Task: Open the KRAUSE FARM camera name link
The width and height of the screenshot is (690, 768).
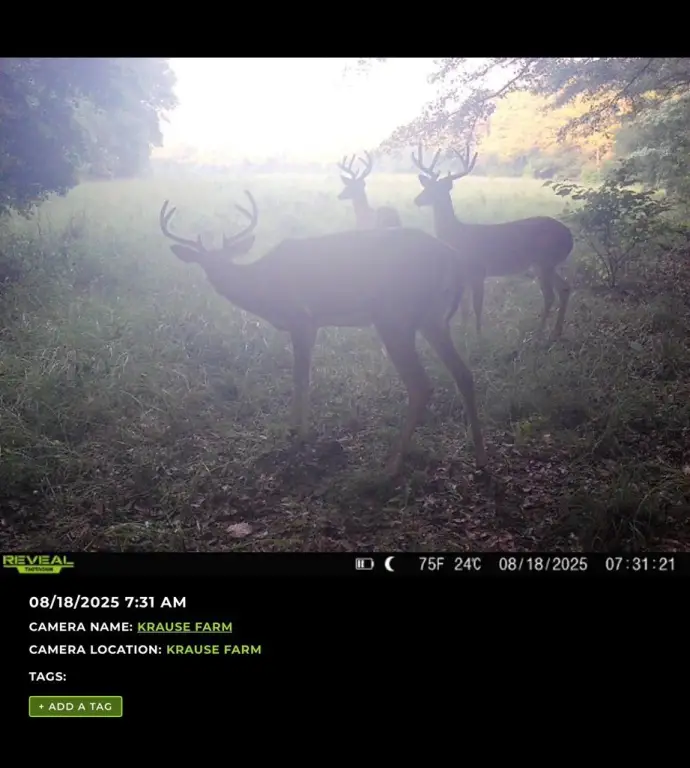Action: (184, 627)
